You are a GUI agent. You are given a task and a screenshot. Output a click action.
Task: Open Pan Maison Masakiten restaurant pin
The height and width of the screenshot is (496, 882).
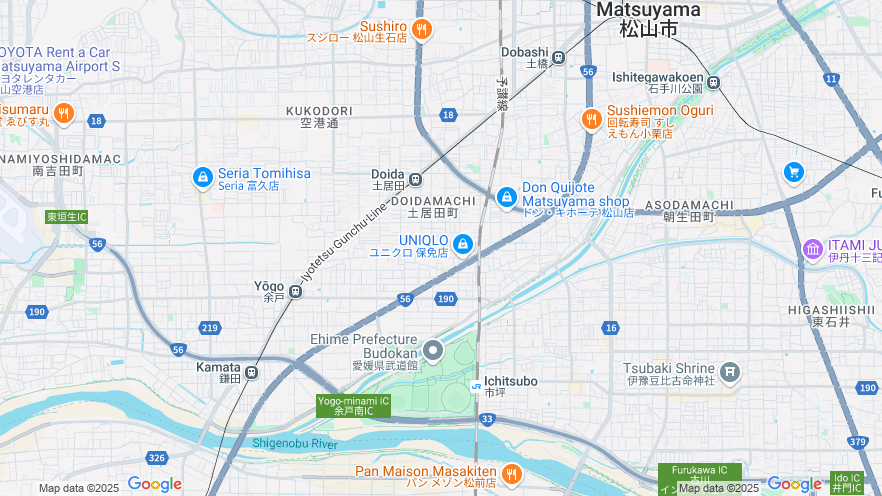512,474
